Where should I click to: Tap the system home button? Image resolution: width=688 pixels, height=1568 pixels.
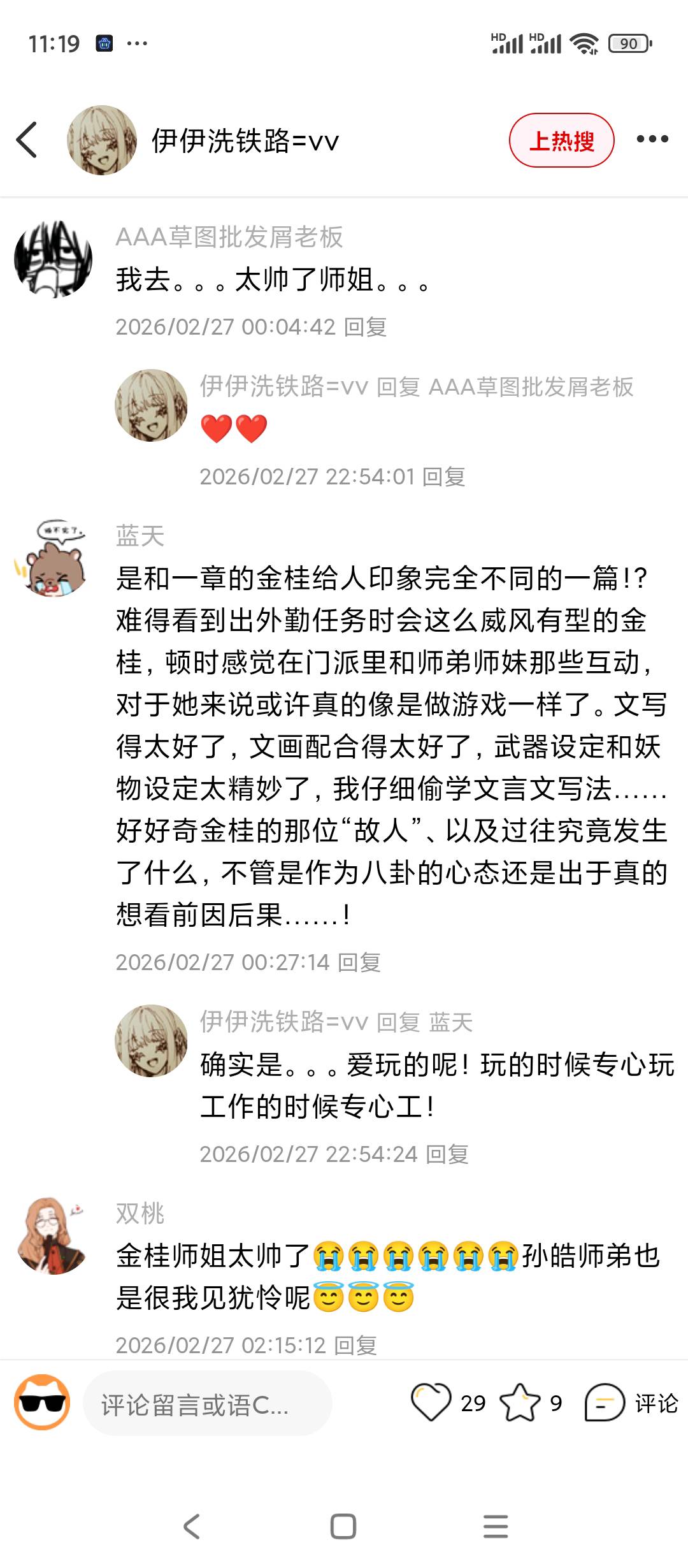coord(343,1527)
